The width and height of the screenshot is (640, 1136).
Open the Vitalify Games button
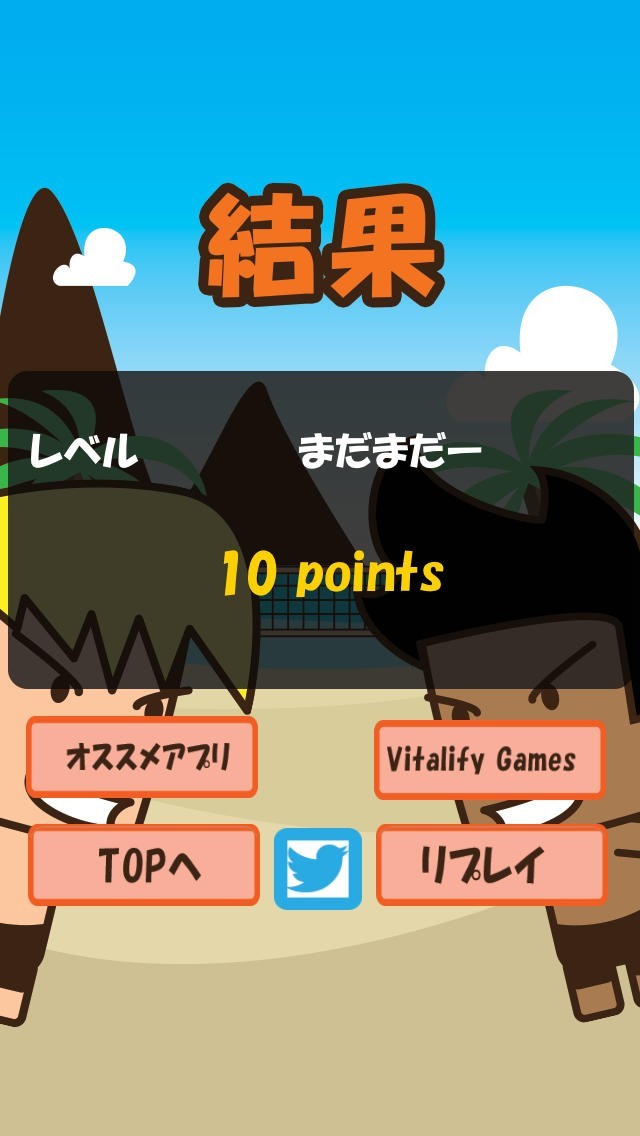(490, 760)
